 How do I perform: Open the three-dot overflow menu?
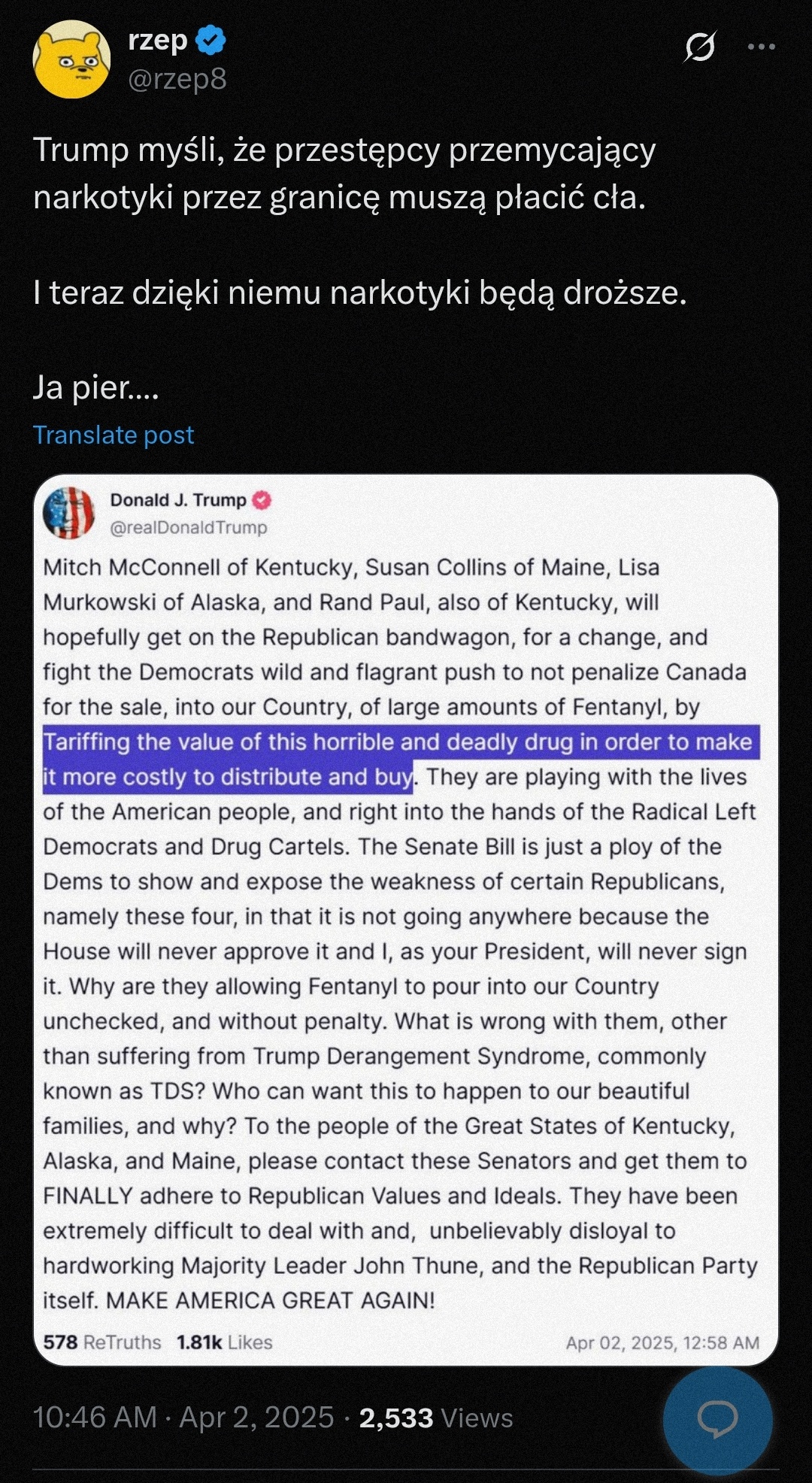coord(761,47)
